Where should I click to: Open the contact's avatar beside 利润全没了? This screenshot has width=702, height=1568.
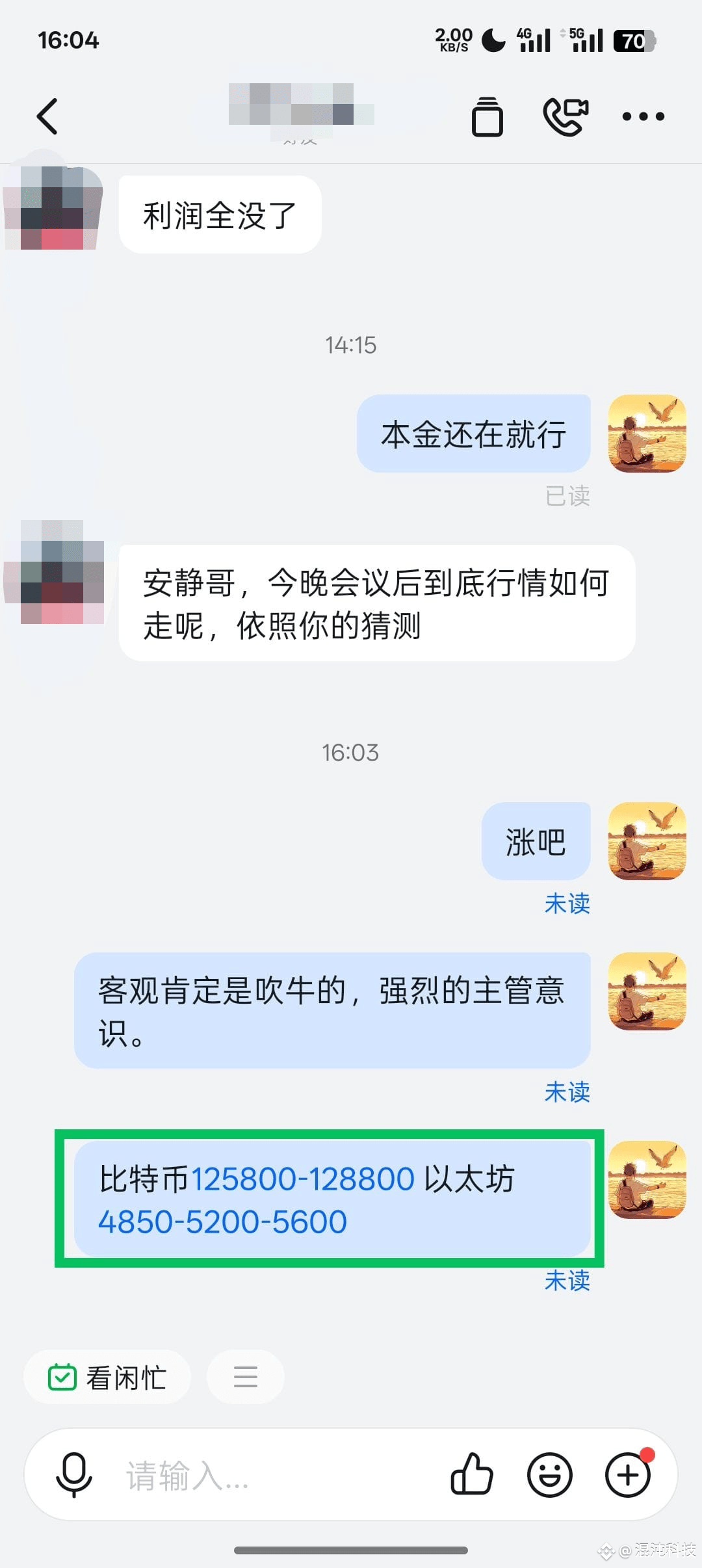pyautogui.click(x=53, y=208)
